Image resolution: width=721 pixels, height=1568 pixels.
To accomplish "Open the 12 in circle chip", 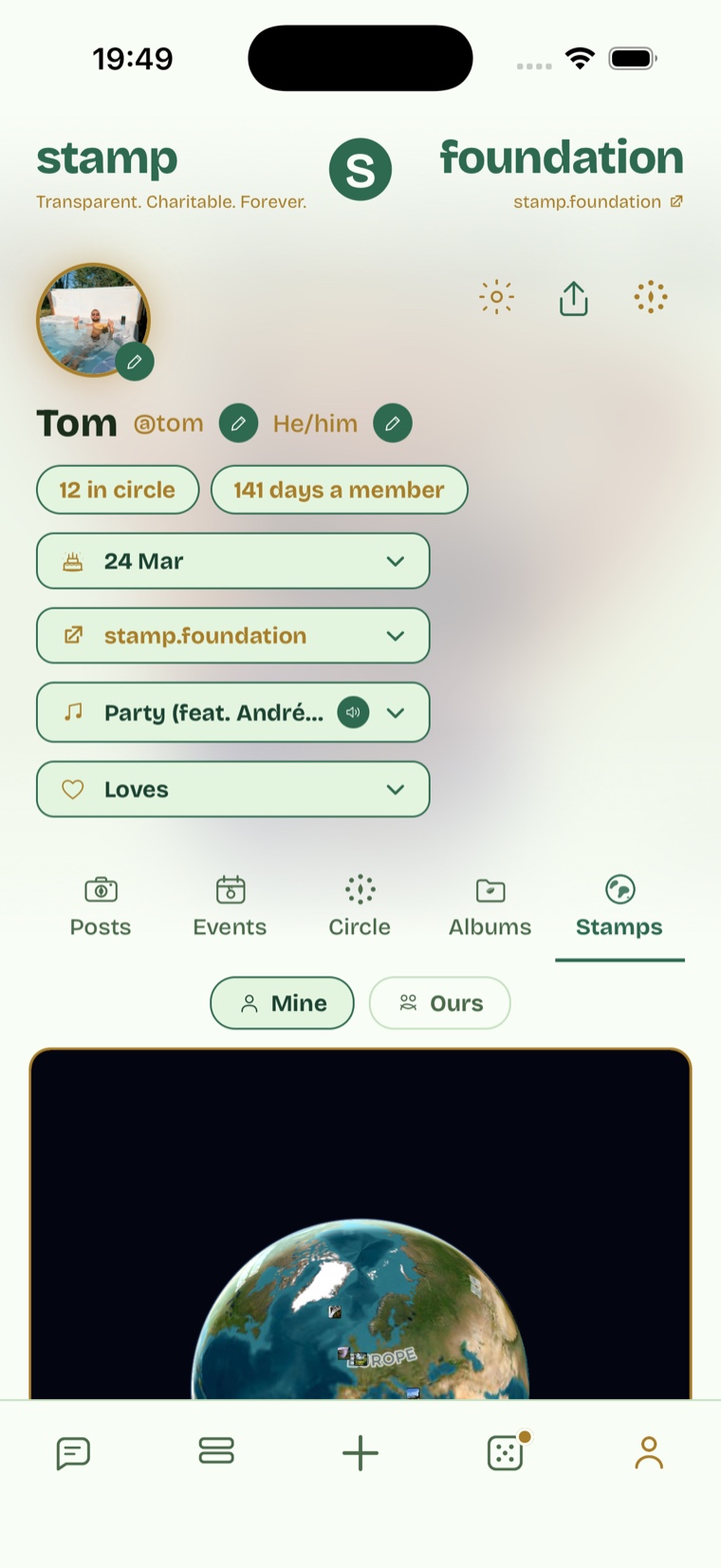I will click(118, 490).
